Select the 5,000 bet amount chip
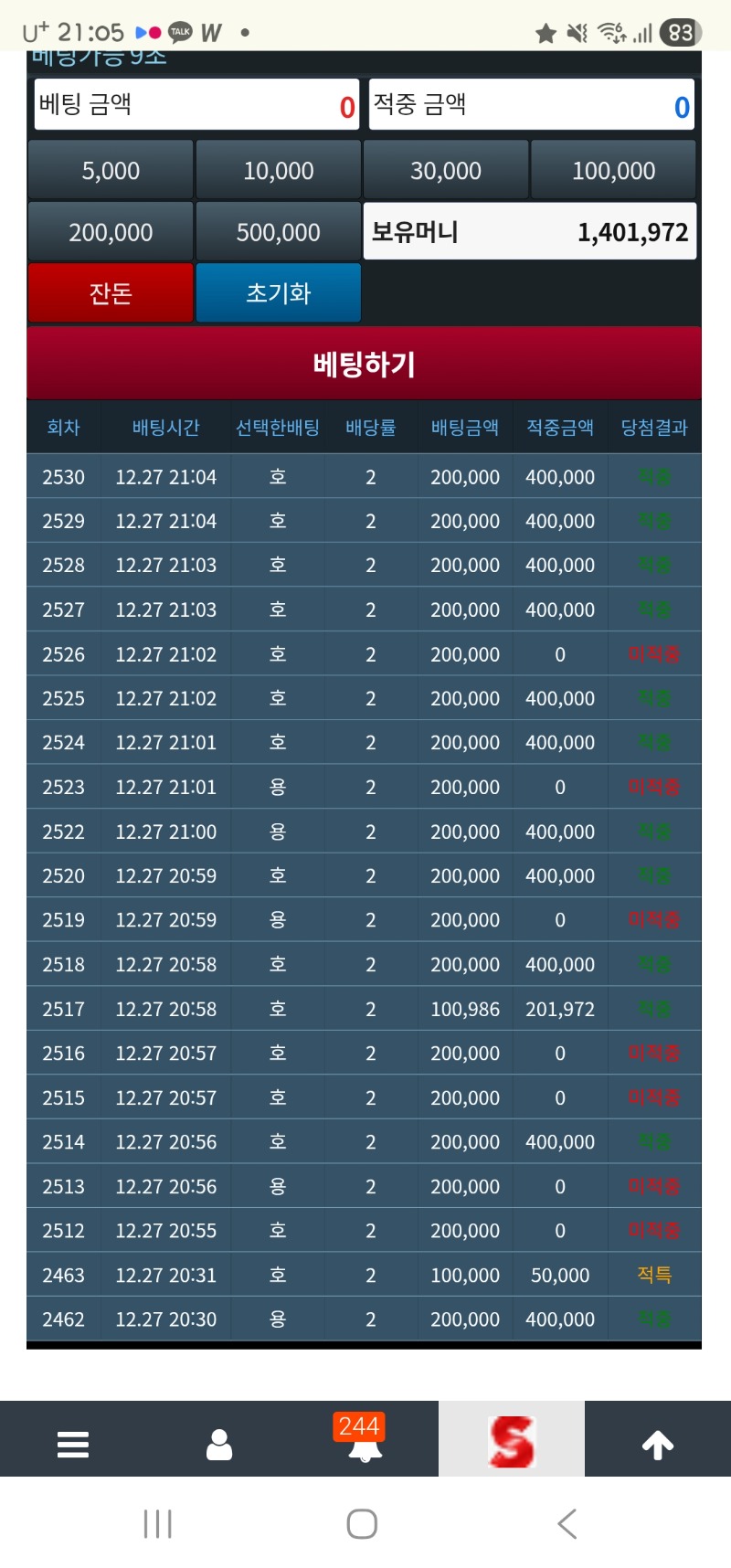Image resolution: width=731 pixels, height=1568 pixels. [x=111, y=171]
